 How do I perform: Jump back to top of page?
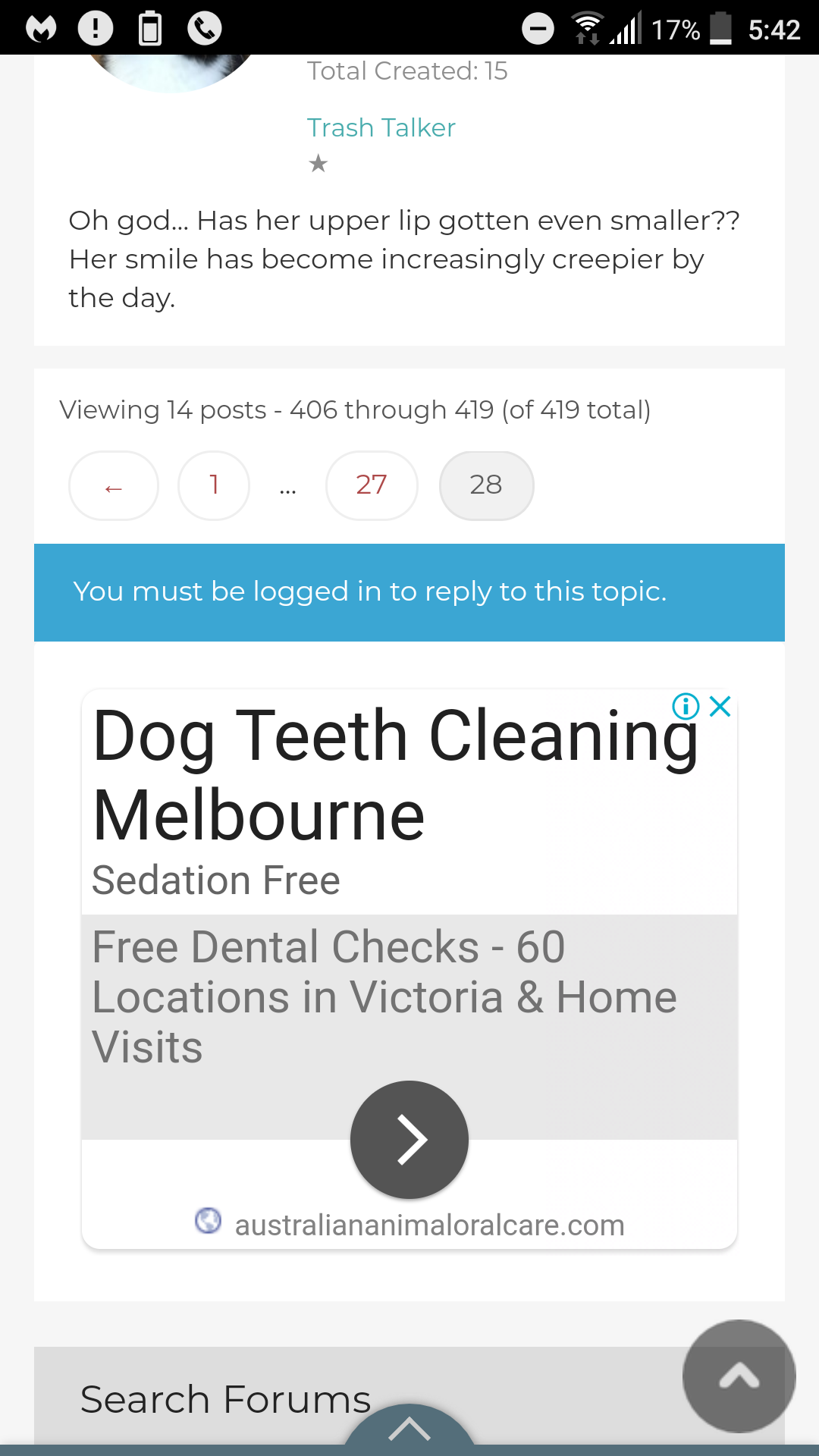(x=739, y=1376)
